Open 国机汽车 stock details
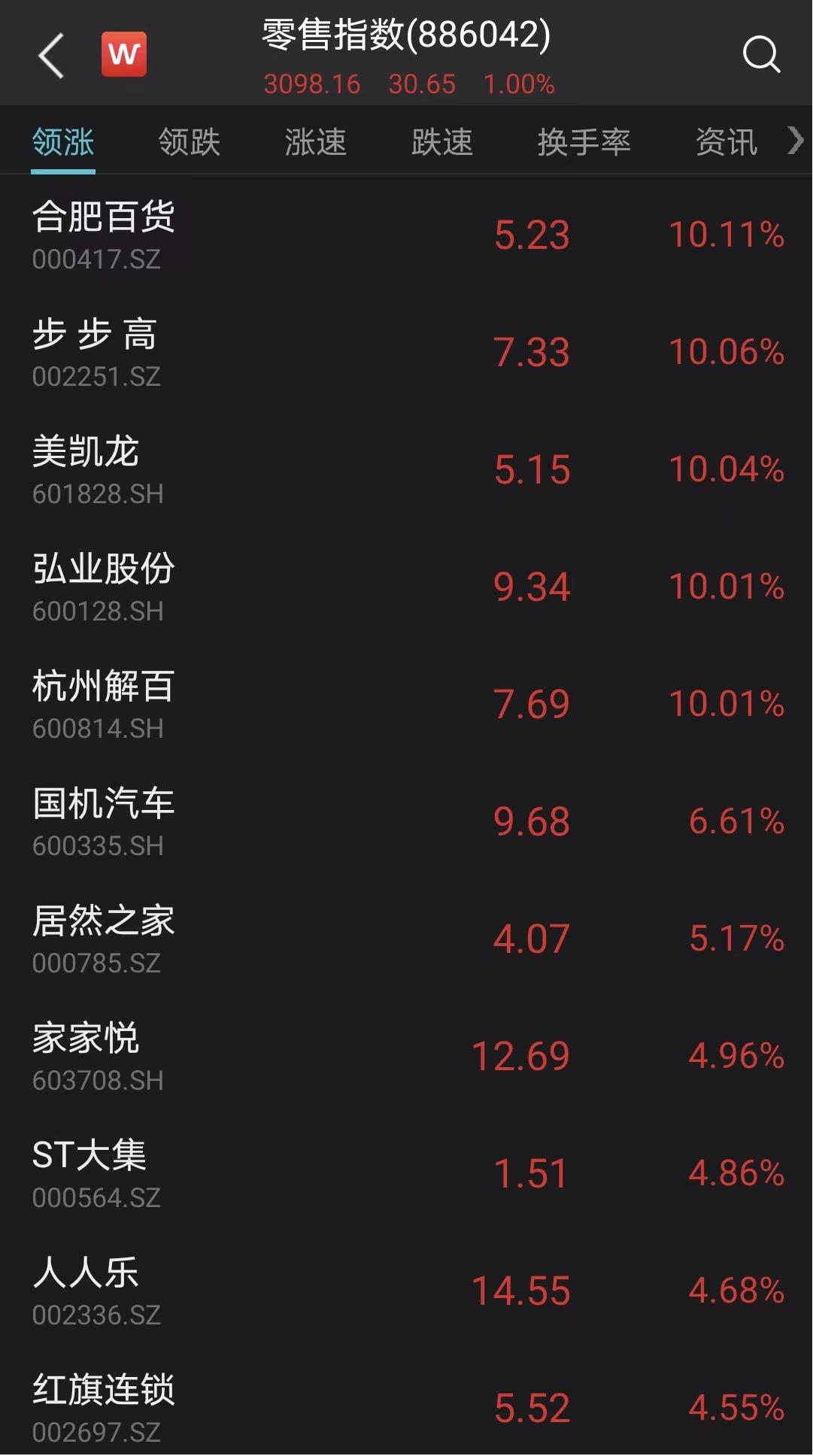813x1456 pixels. tap(406, 821)
